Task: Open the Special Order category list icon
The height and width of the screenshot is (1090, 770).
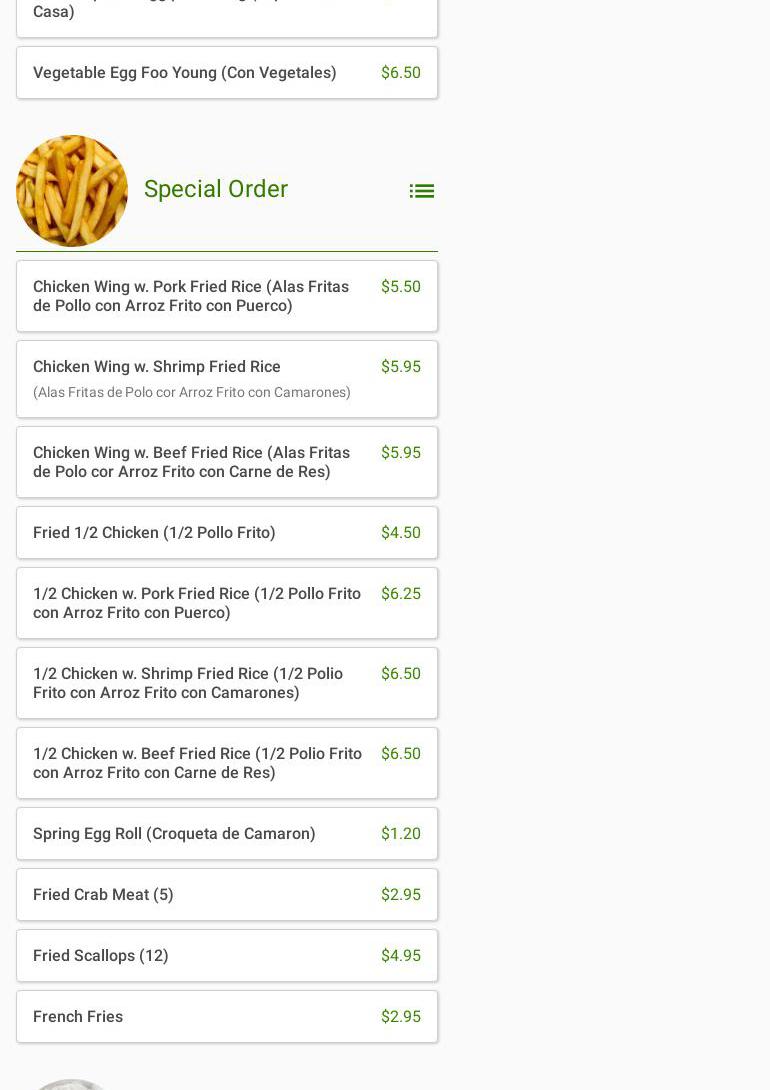Action: coord(421,191)
